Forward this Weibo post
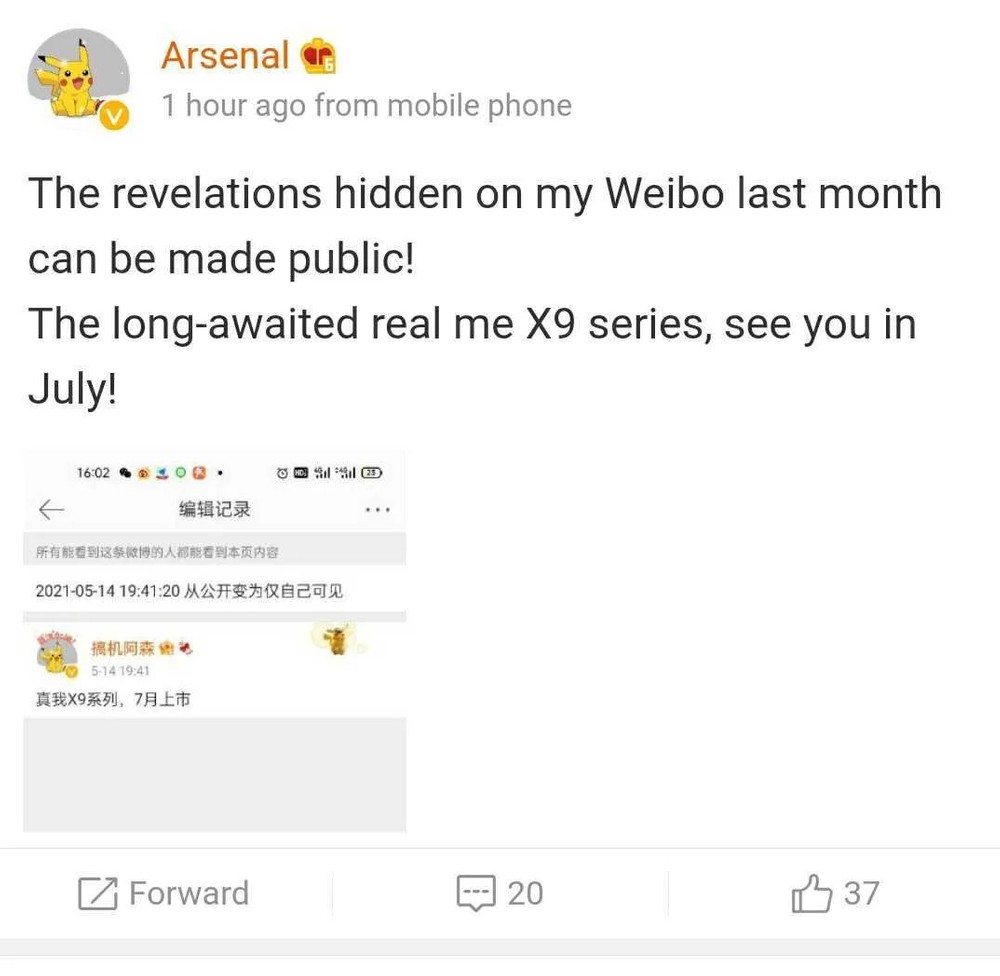This screenshot has height=976, width=1000. pyautogui.click(x=164, y=893)
